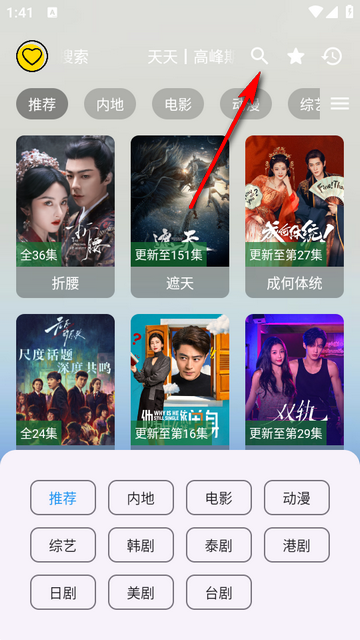Select the 内地 chip in the top row
Screen dimensions: 360x640
[x=110, y=104]
